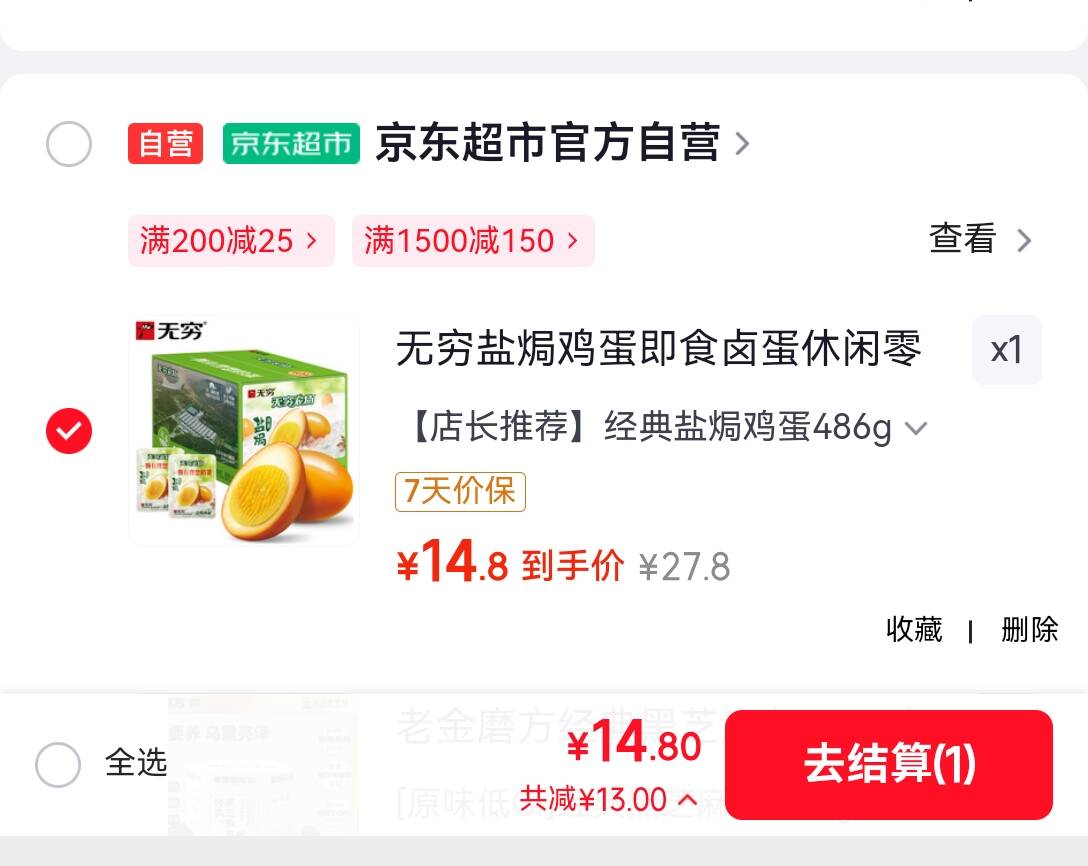This screenshot has height=866, width=1088.
Task: Open 无穷盐焗鸡蛋即食卤蛋 product title
Action: [x=658, y=350]
